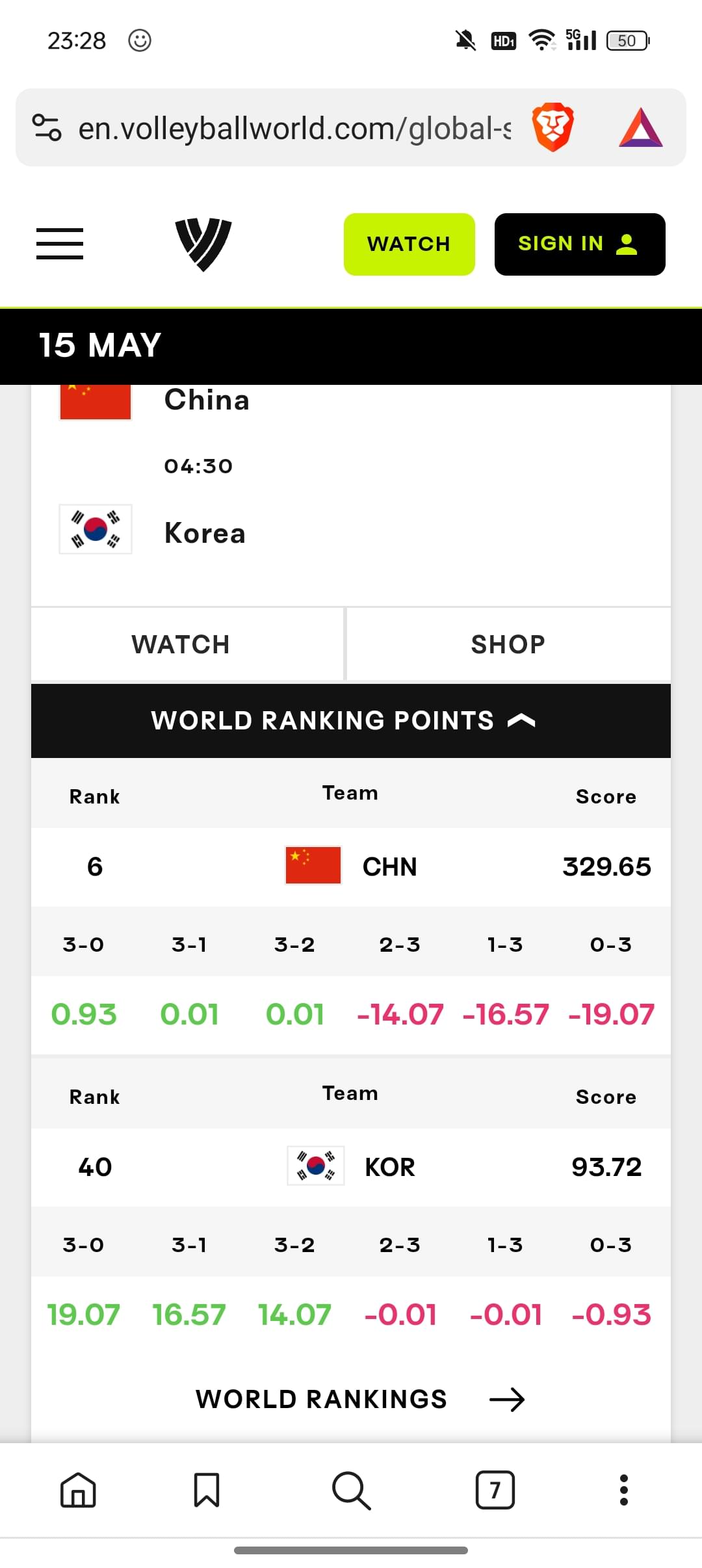The image size is (702, 1568).
Task: Open the World Rankings link
Action: (359, 1399)
